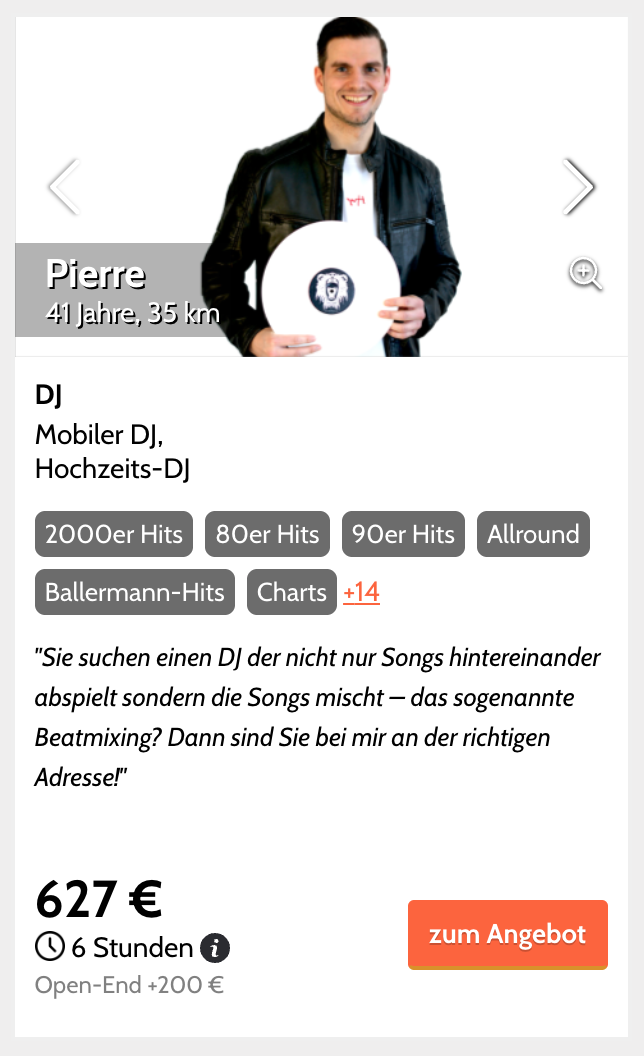Enlarge Pierre's photo with the magnifier icon
Viewport: 644px width, 1056px height.
click(x=585, y=274)
